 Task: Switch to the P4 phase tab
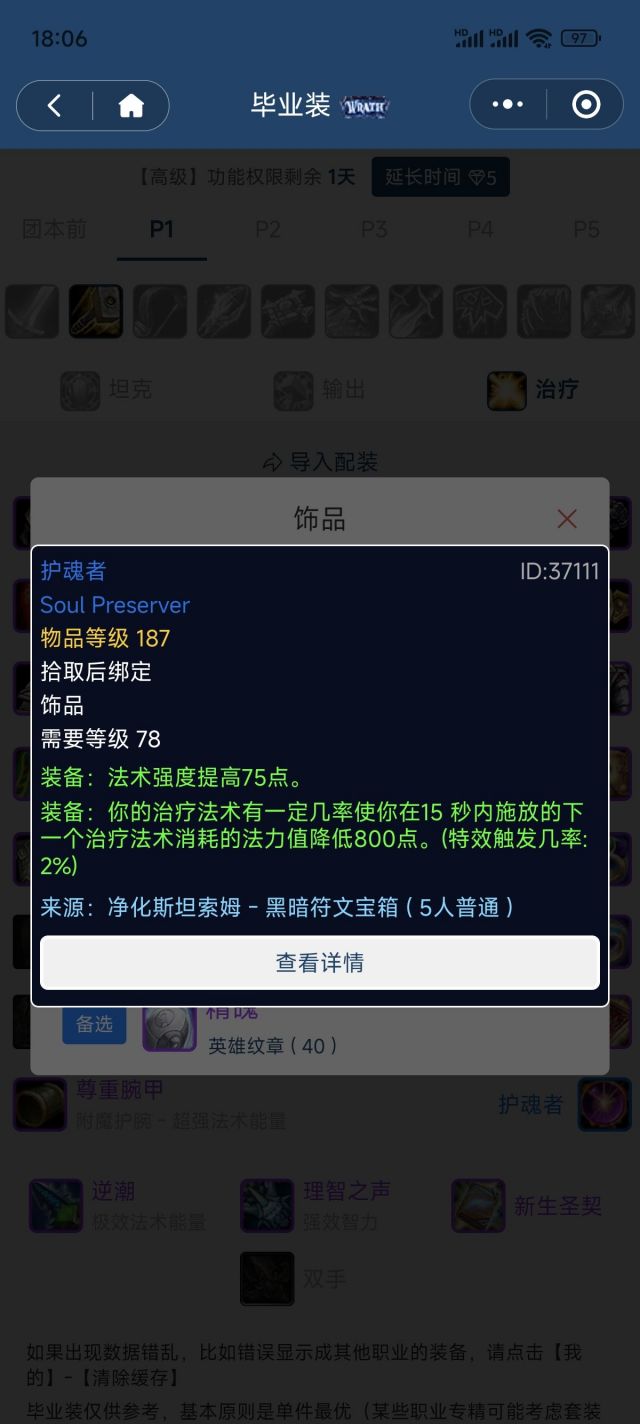(x=480, y=229)
